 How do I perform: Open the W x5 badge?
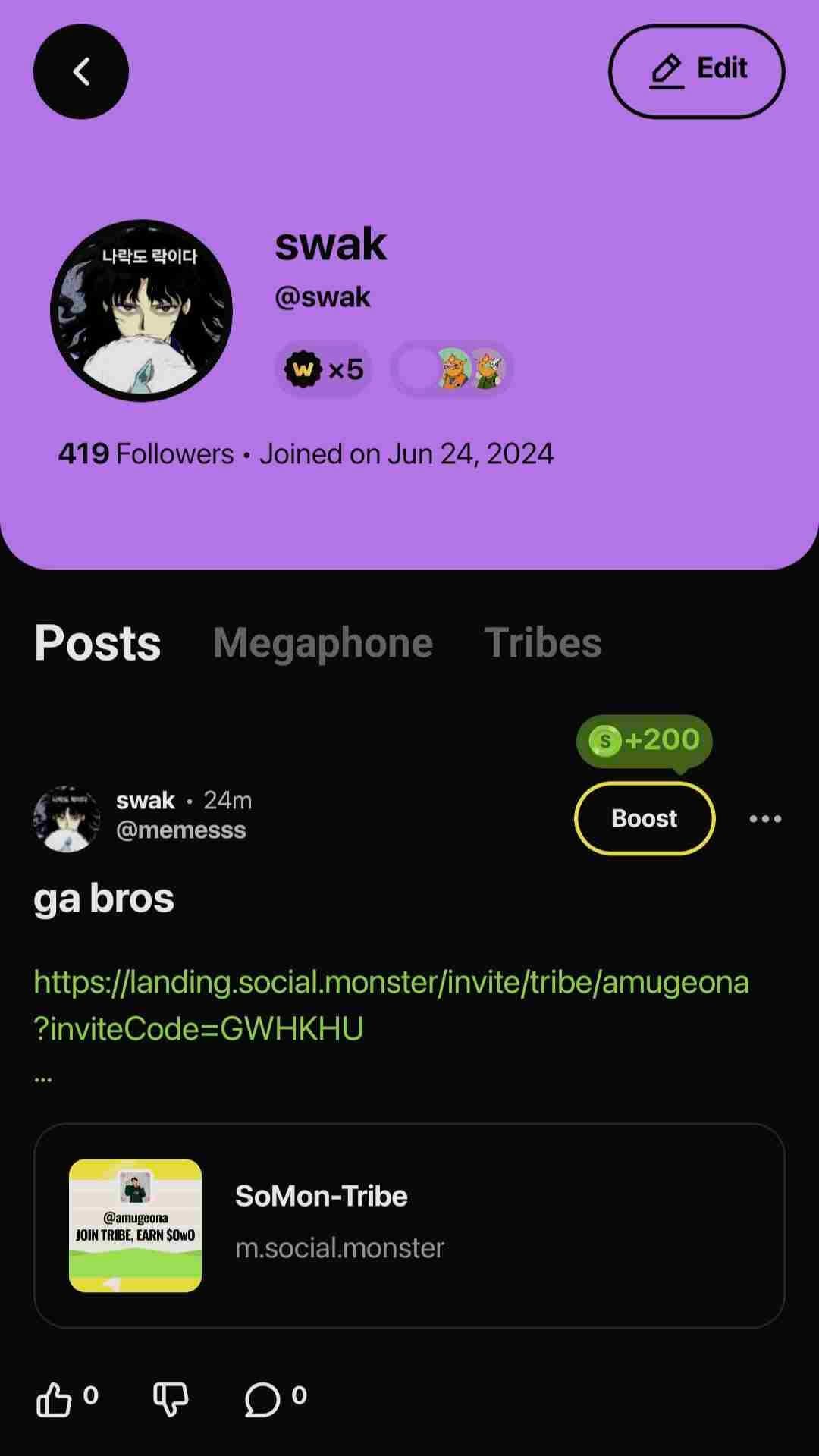coord(323,370)
